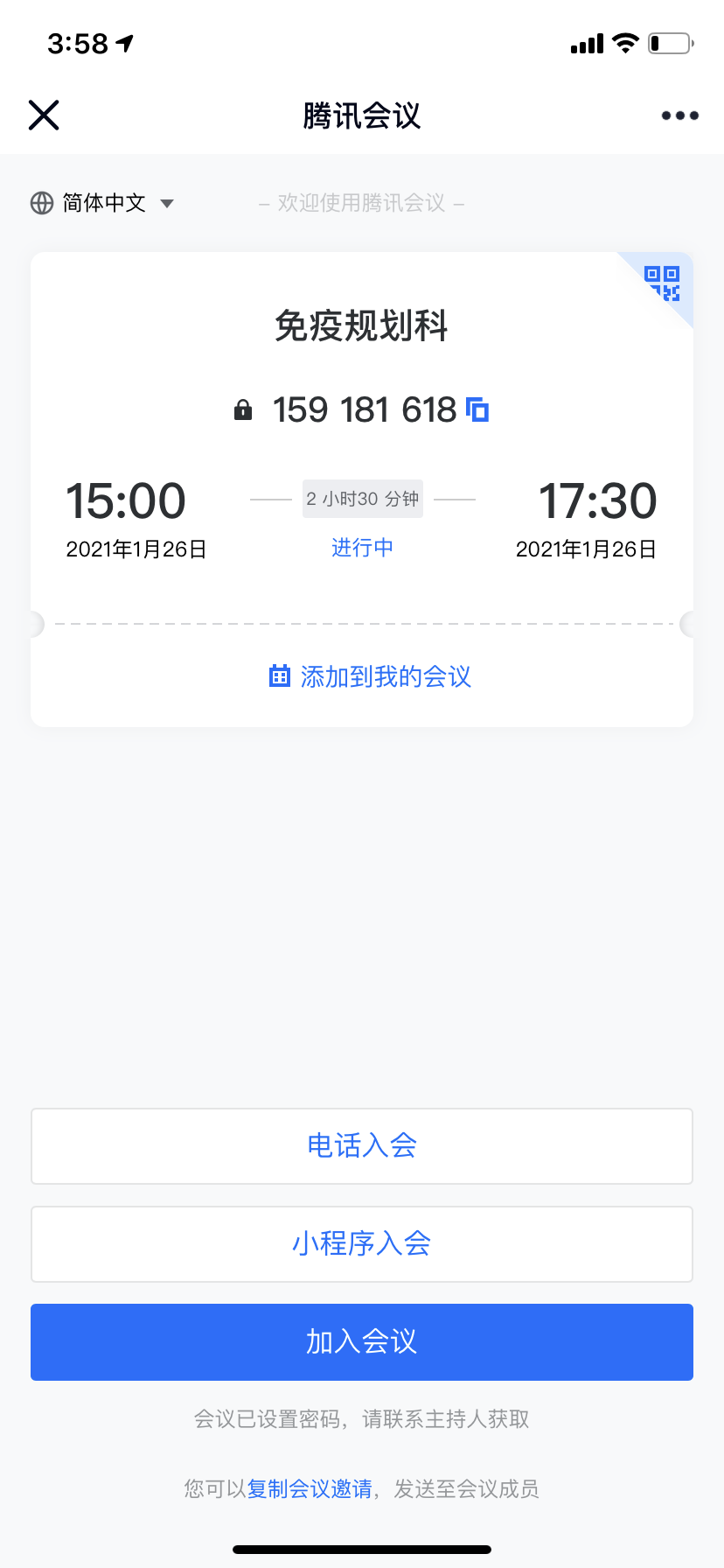Image resolution: width=724 pixels, height=1568 pixels.
Task: Choose 电话入会 to join by phone
Action: coord(362,1146)
